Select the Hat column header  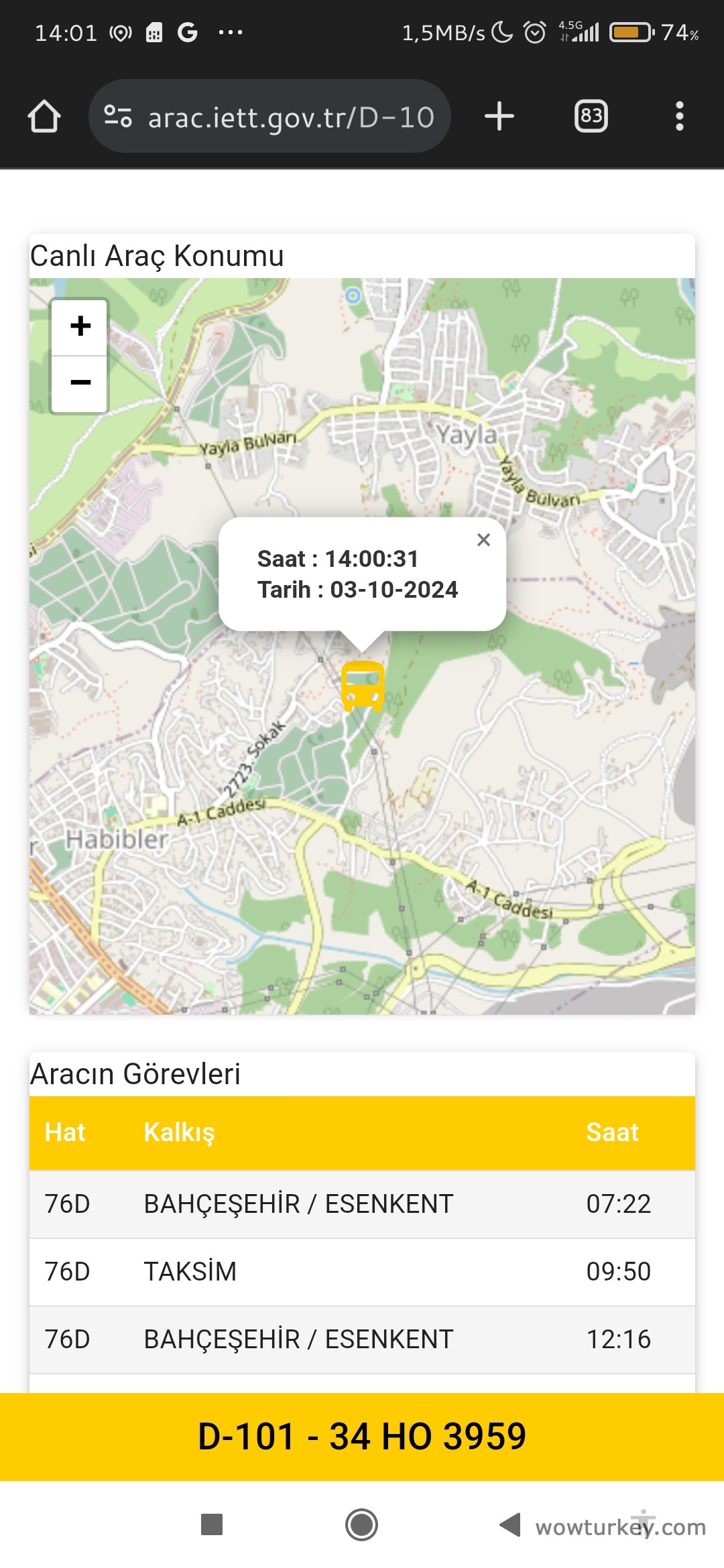(x=64, y=1132)
